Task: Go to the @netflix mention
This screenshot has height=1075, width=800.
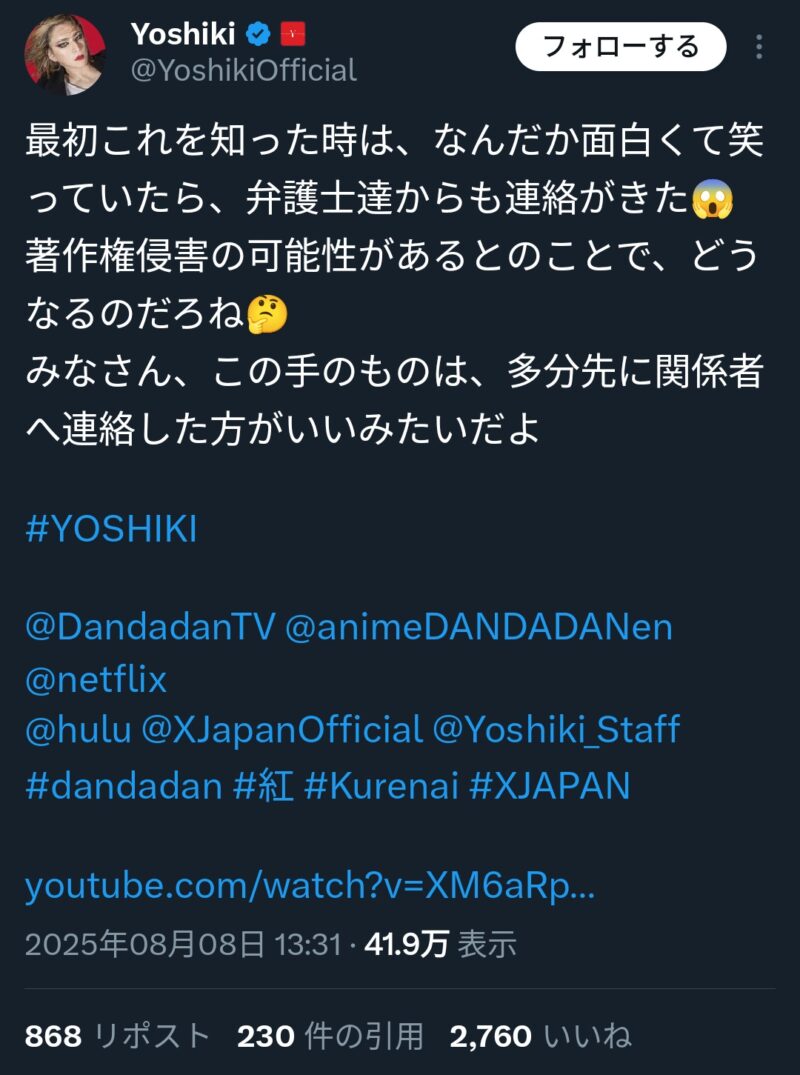Action: [x=96, y=680]
